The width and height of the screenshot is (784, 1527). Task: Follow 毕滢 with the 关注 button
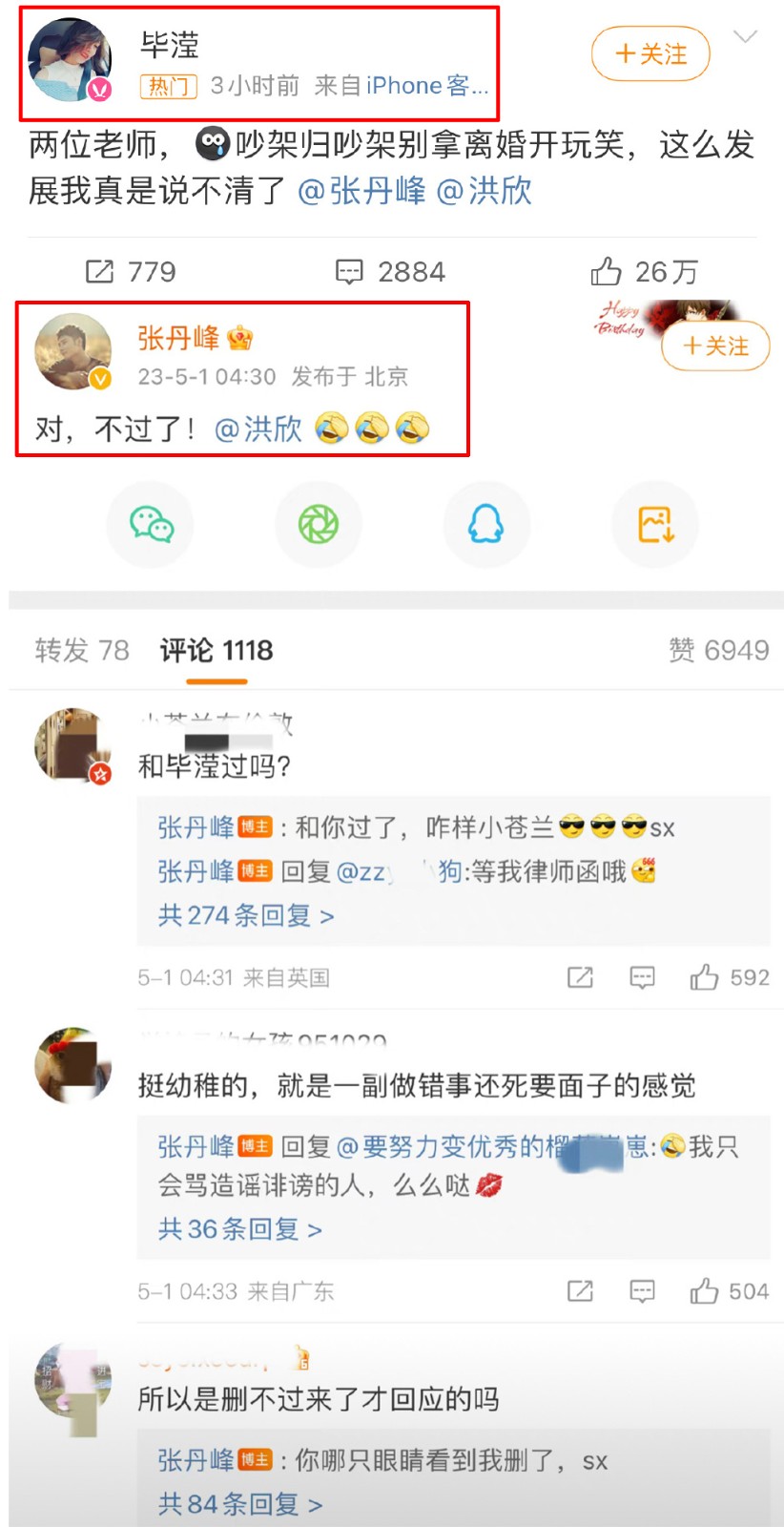(650, 54)
